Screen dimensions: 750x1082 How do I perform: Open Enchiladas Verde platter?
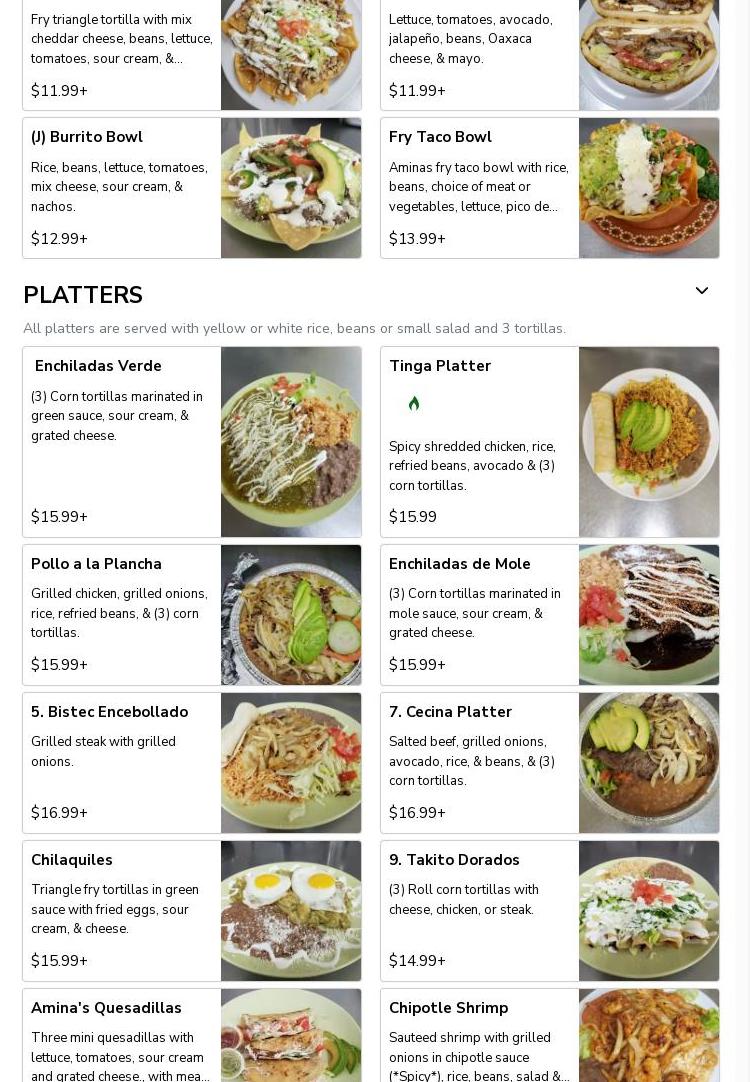pos(192,442)
